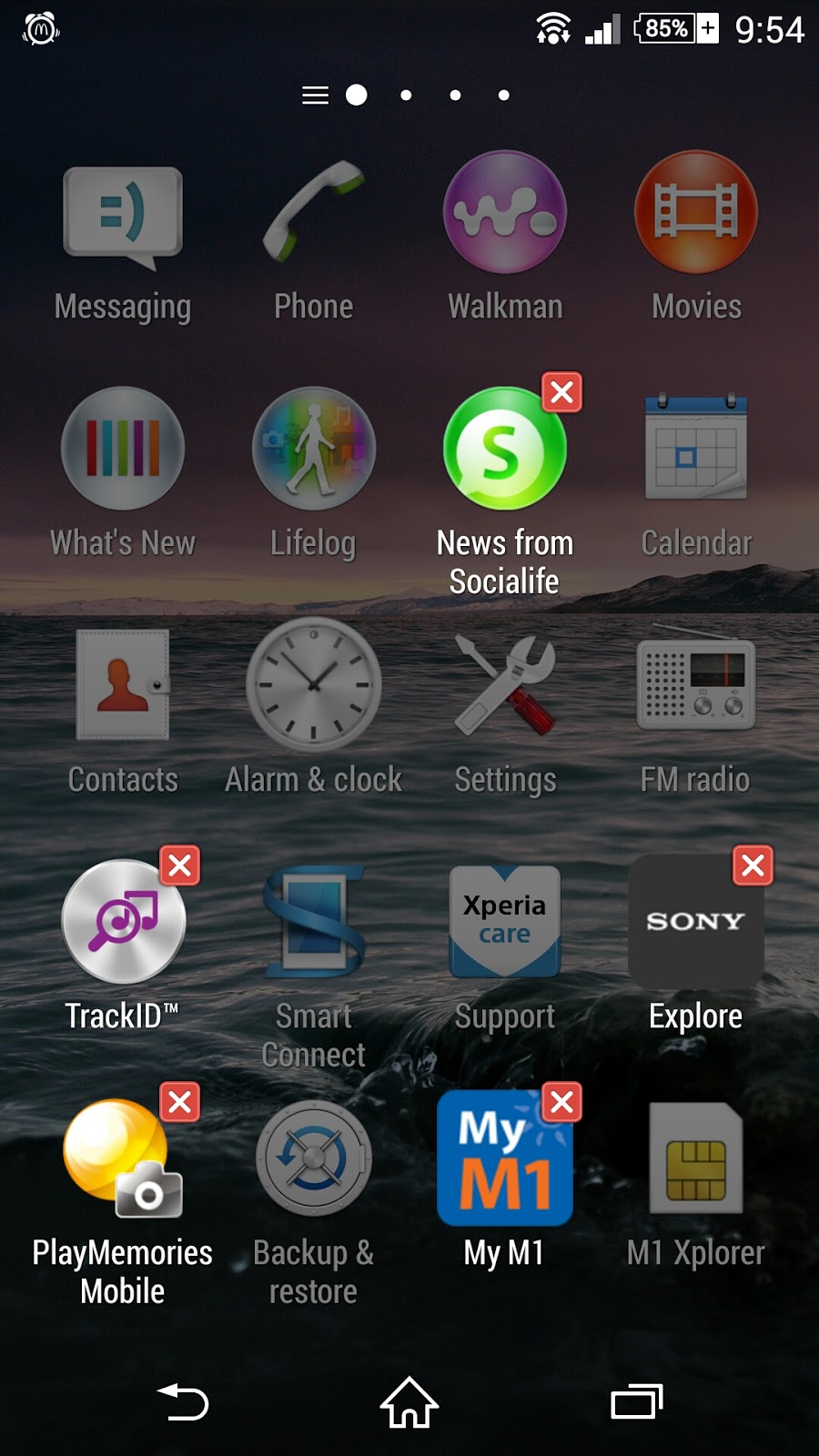Uninstall TrackID using its red X
The width and height of the screenshot is (819, 1456).
pos(179,865)
